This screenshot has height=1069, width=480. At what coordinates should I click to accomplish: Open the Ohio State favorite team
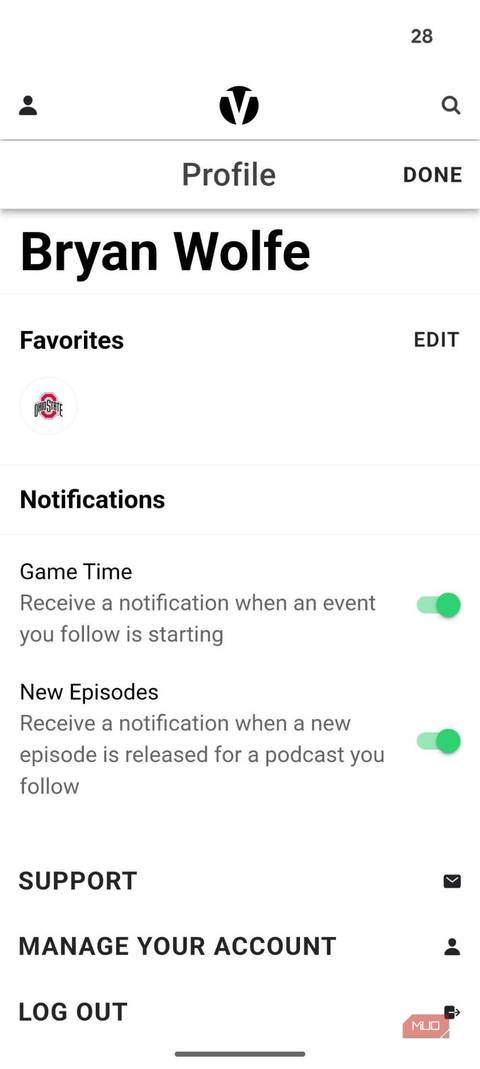[48, 406]
